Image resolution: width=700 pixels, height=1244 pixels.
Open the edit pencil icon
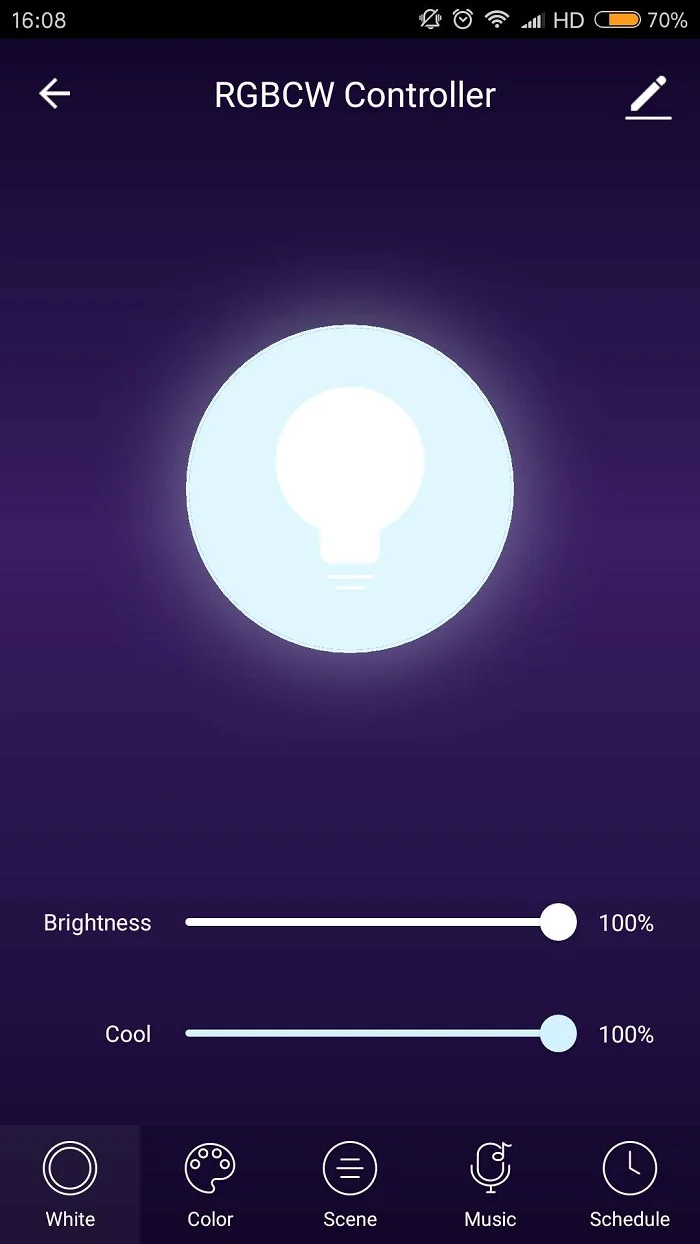648,97
